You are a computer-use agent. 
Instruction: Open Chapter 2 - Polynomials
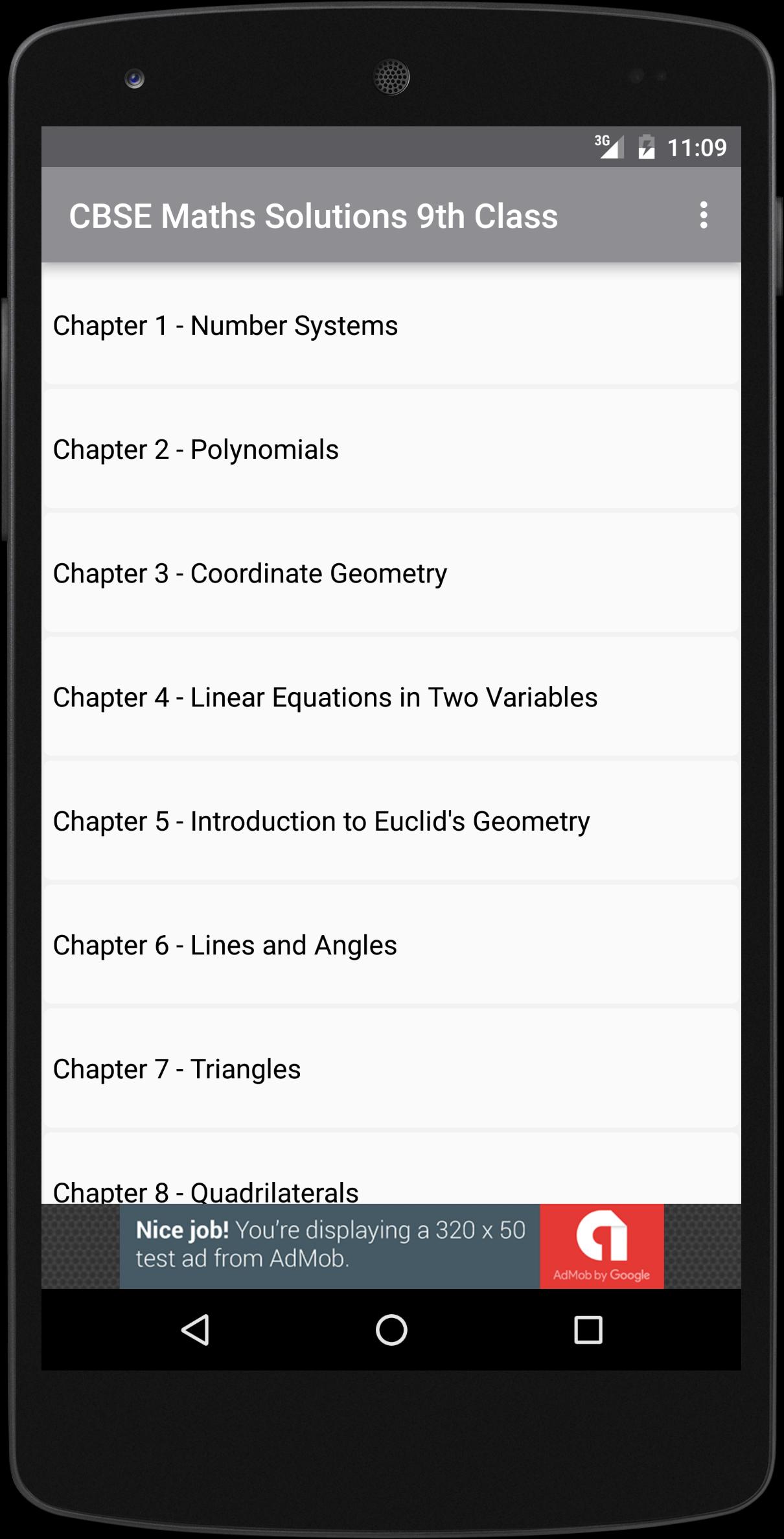click(x=196, y=449)
